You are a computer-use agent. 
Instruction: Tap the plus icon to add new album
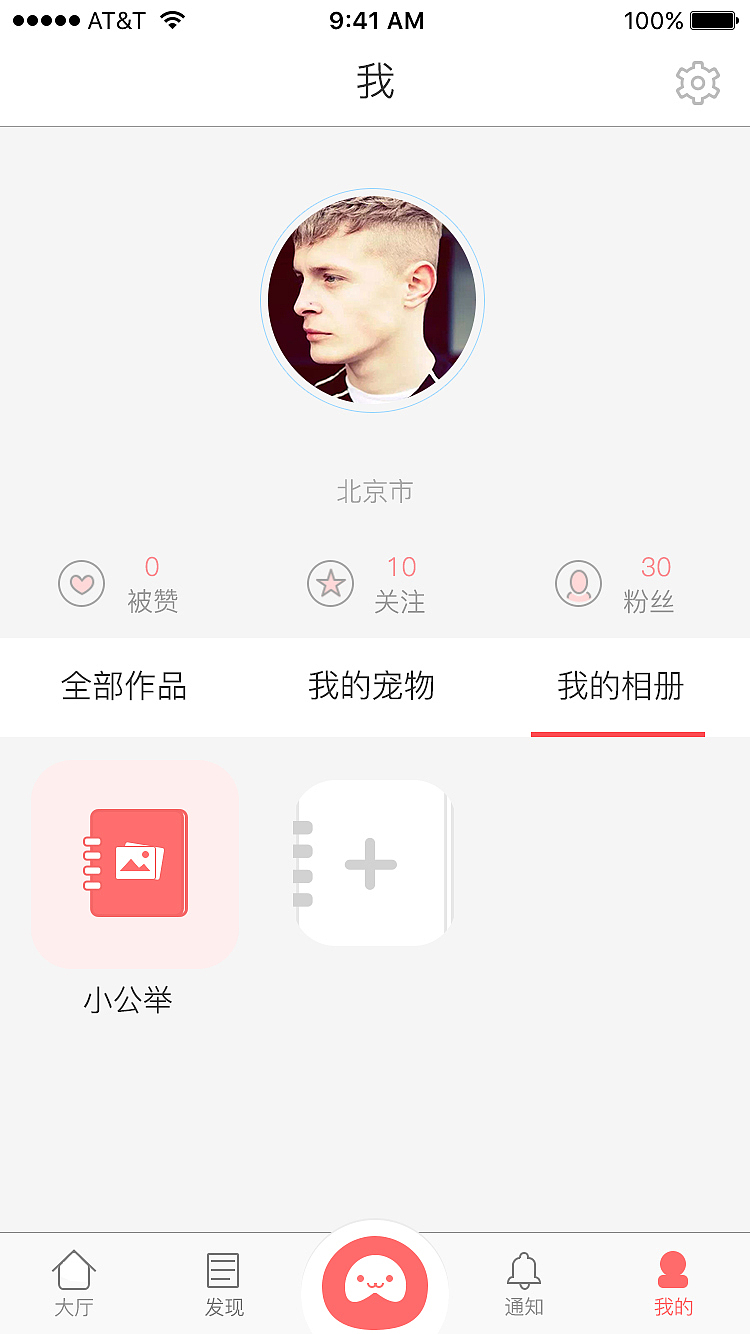[x=371, y=861]
